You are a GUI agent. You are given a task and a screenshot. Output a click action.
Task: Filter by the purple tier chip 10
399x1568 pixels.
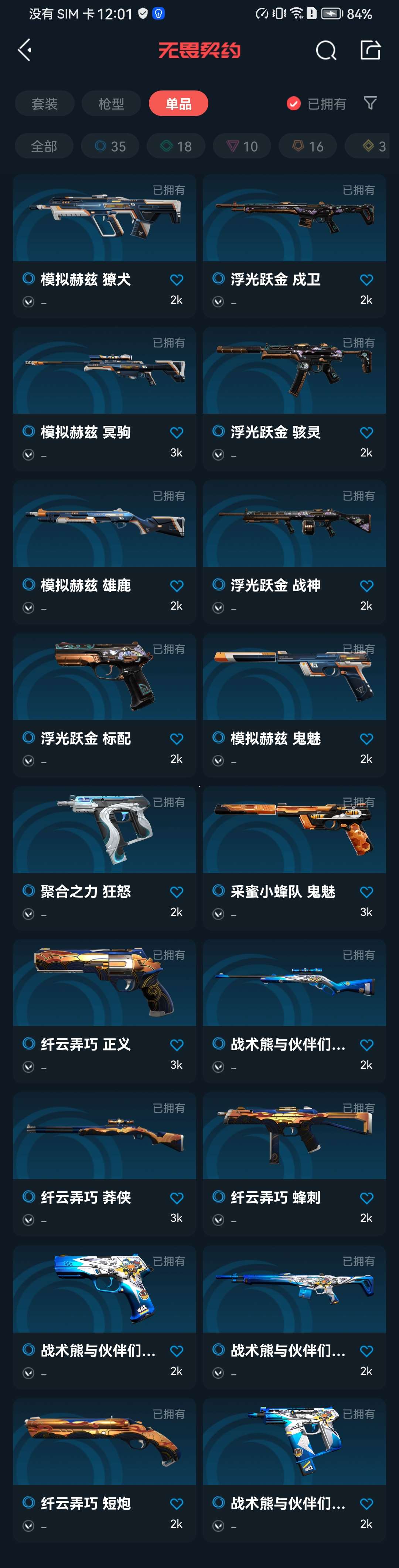click(242, 146)
